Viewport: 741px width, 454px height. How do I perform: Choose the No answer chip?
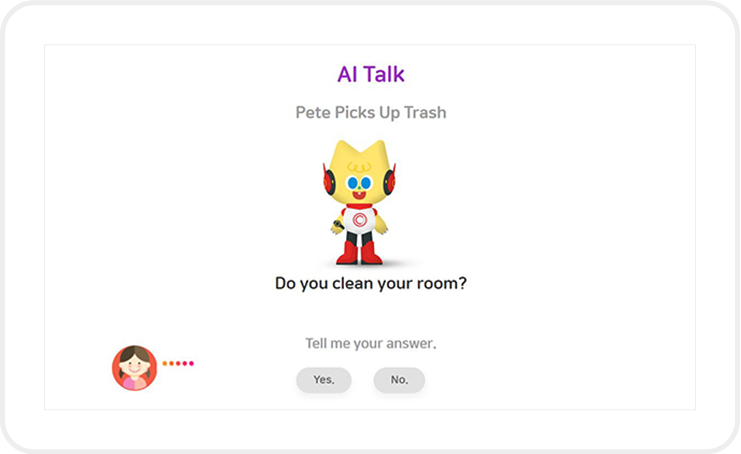[399, 380]
